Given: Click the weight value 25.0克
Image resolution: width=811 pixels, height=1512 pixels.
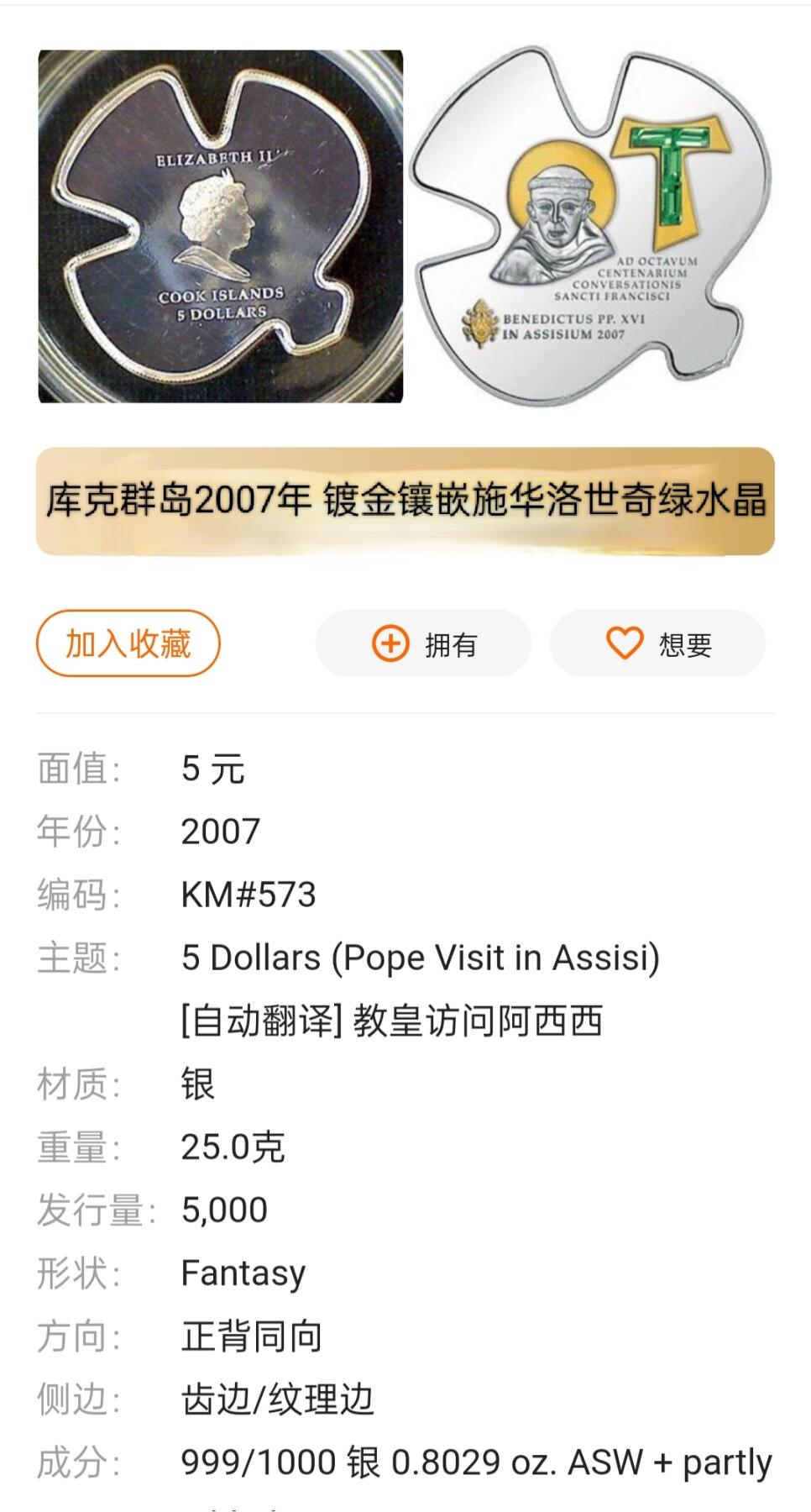Looking at the screenshot, I should pyautogui.click(x=231, y=1146).
